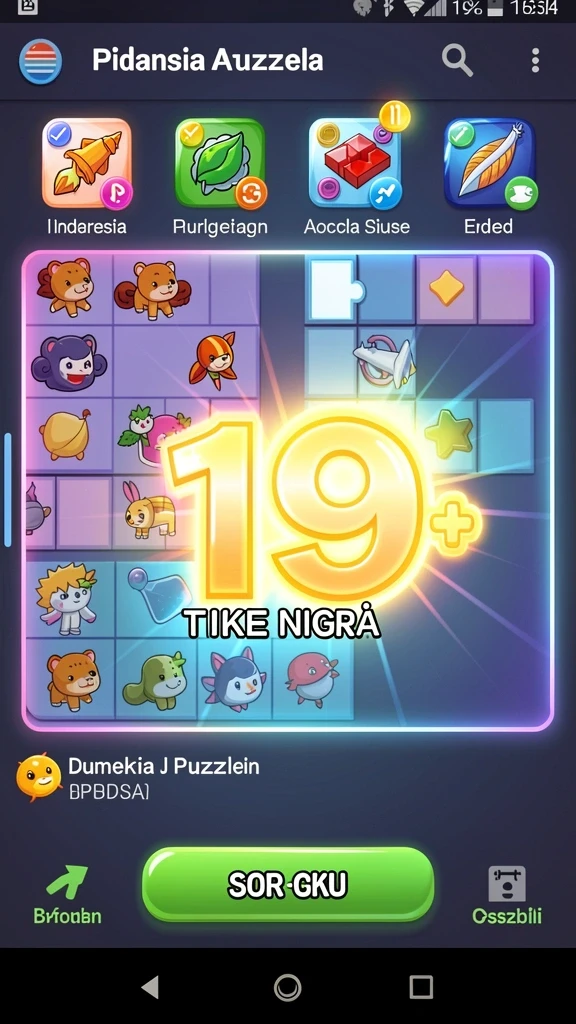Open the search magnifier icon
Image resolution: width=576 pixels, height=1024 pixels.
coord(457,61)
